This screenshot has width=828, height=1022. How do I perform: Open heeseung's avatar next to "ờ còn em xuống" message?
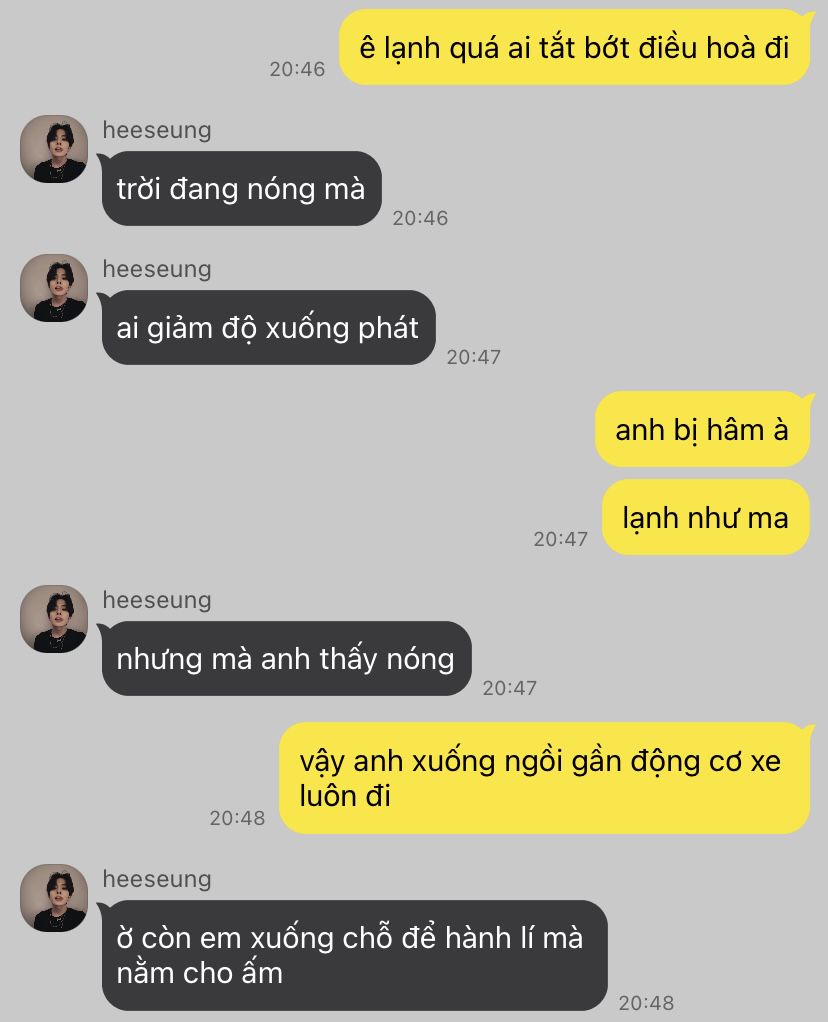(54, 898)
